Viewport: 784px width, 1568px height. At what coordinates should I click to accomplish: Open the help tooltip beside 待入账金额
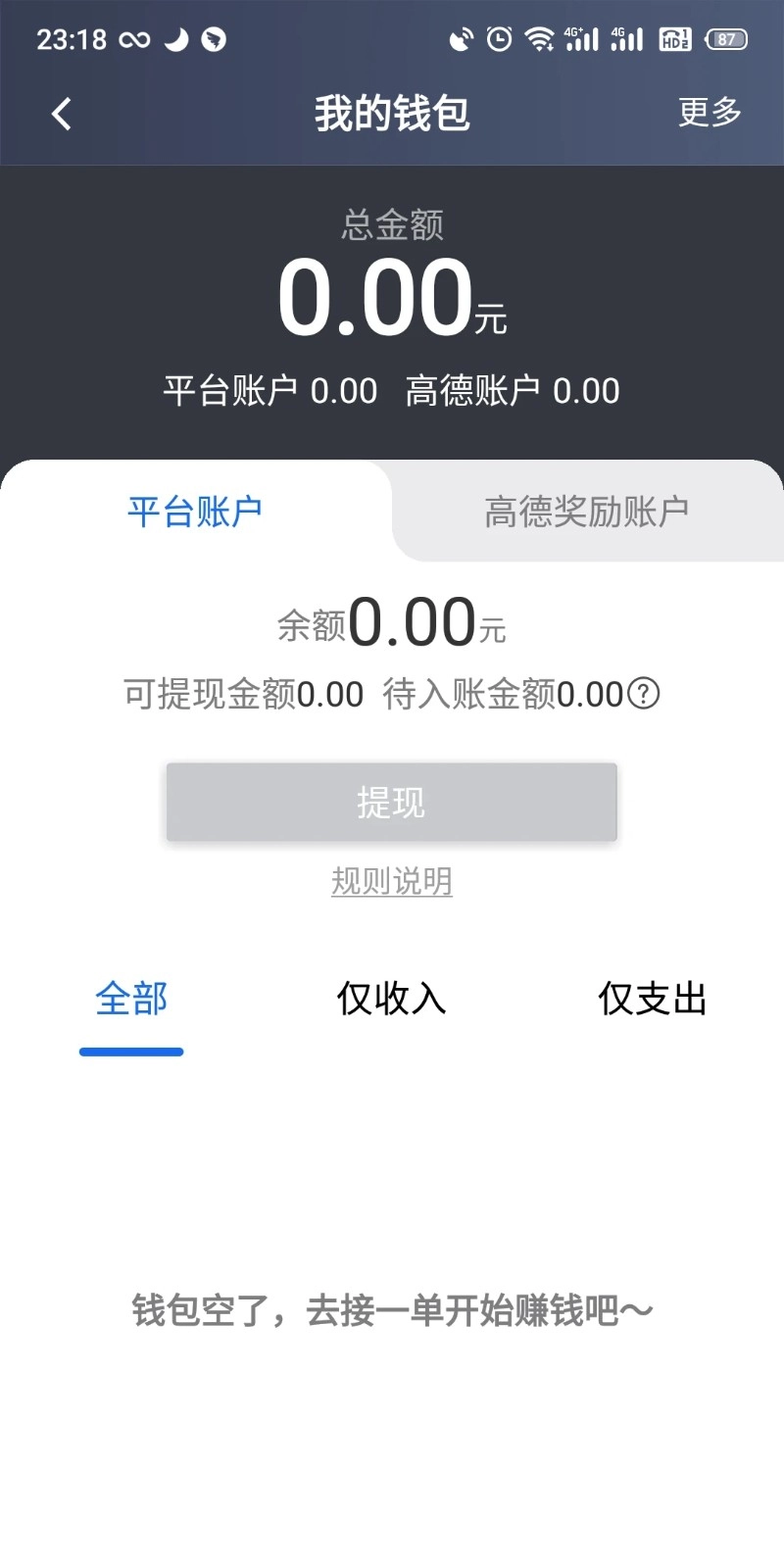click(x=645, y=695)
